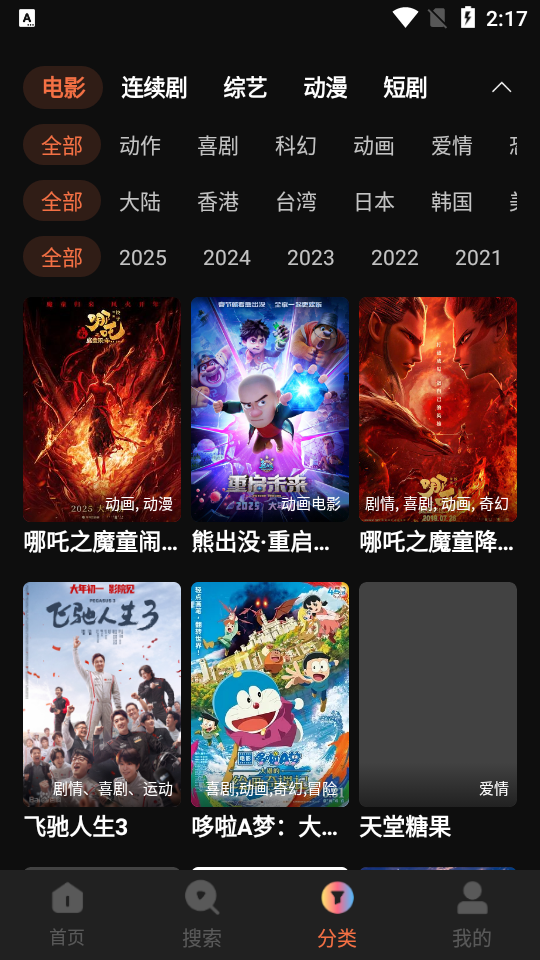Select the 动漫 top category

[x=325, y=88]
